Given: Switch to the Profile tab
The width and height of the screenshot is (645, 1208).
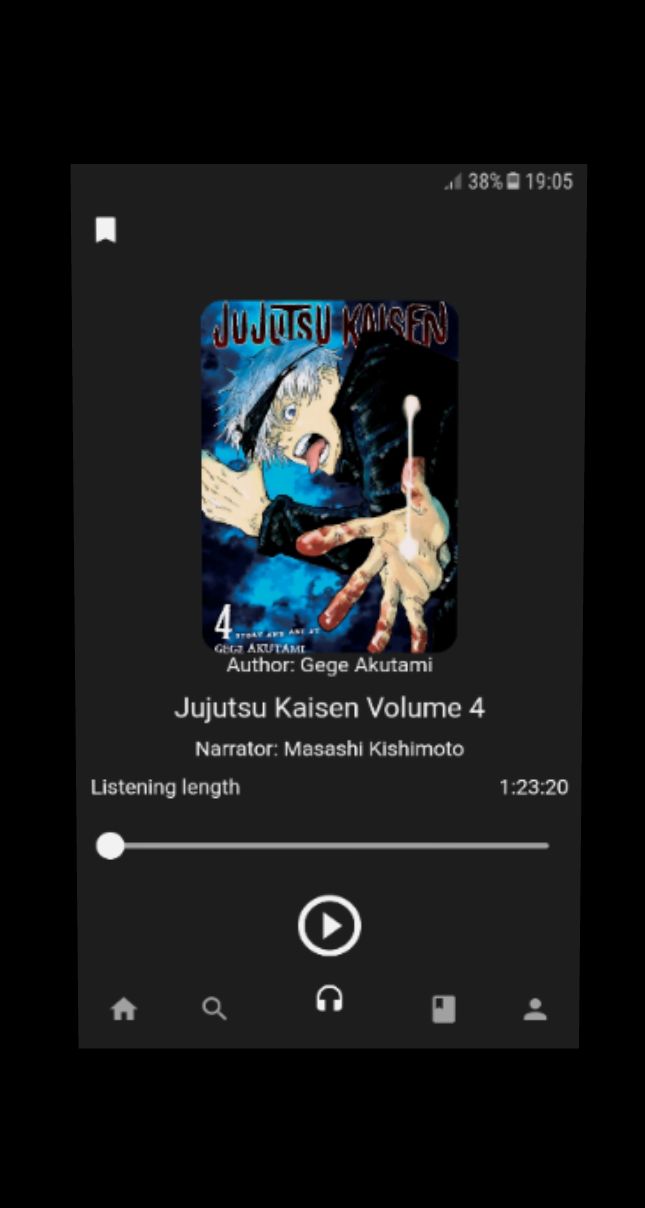Looking at the screenshot, I should coord(535,1010).
